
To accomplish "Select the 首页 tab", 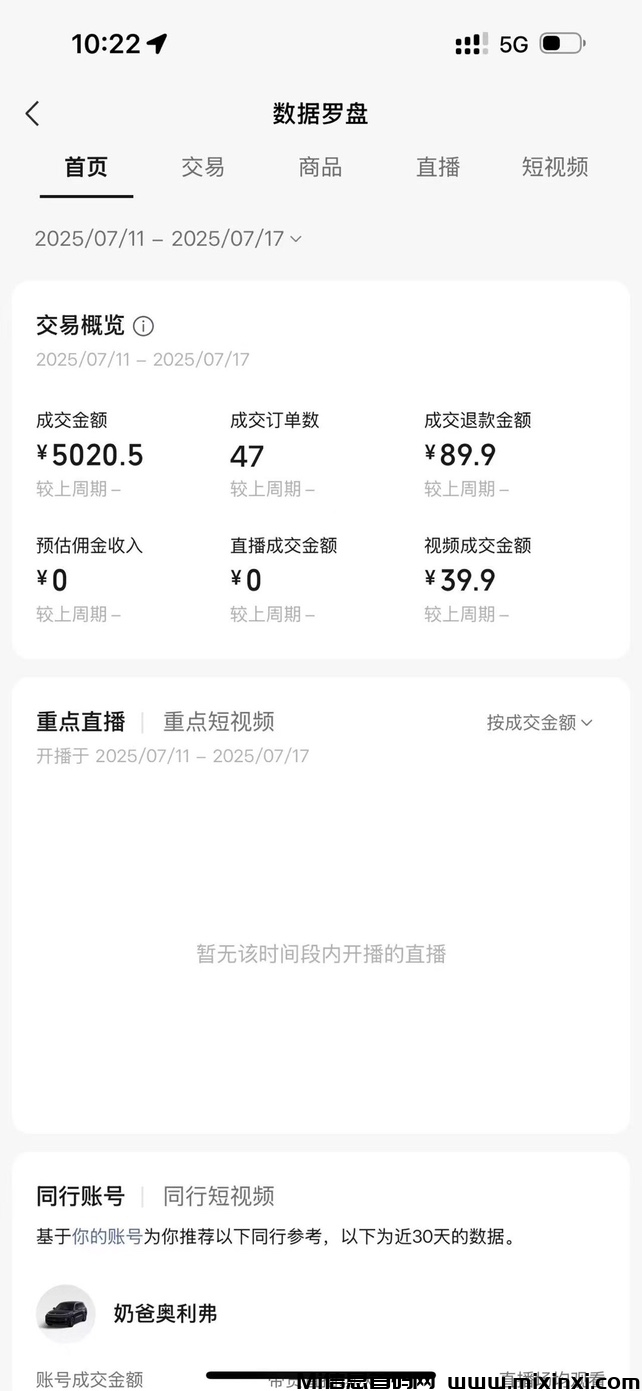I will coord(86,167).
